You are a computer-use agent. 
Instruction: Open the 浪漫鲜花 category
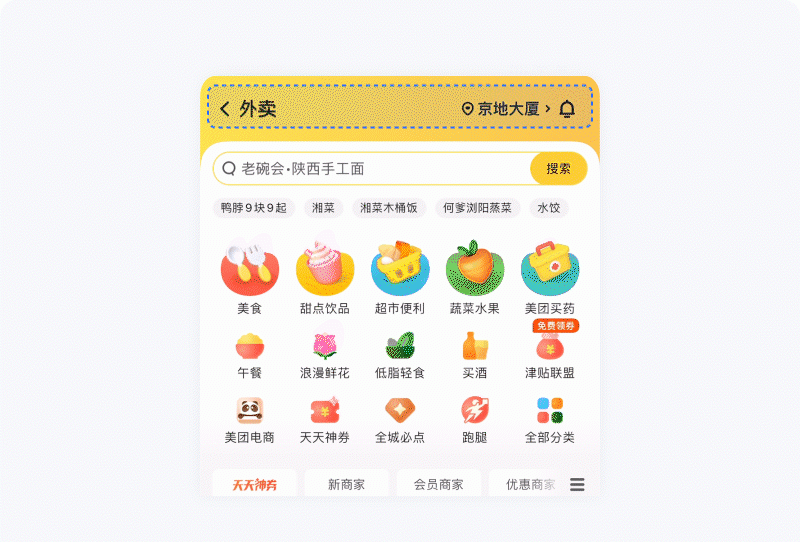pyautogui.click(x=325, y=355)
